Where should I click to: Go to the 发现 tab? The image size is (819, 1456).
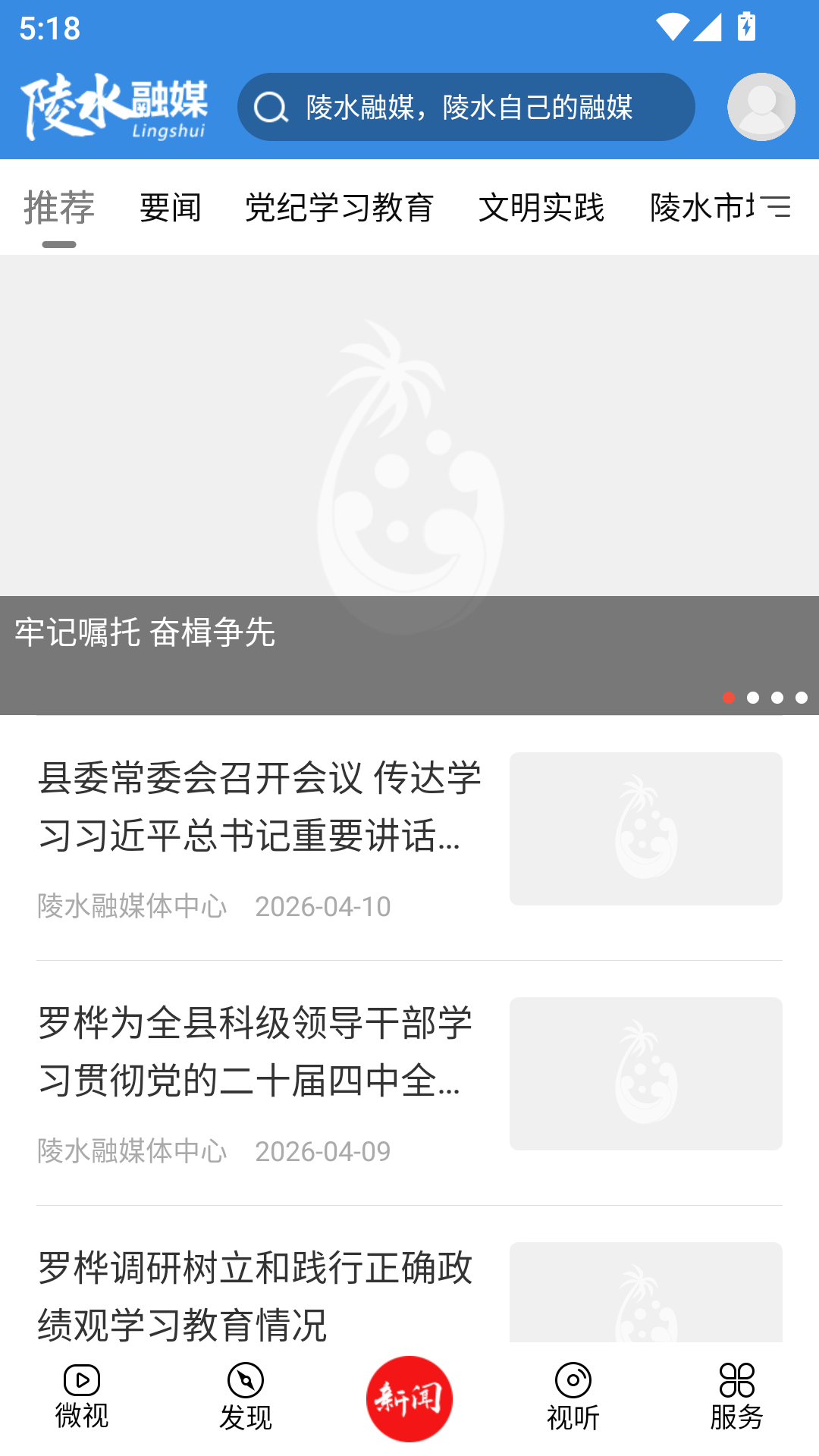[x=246, y=1397]
